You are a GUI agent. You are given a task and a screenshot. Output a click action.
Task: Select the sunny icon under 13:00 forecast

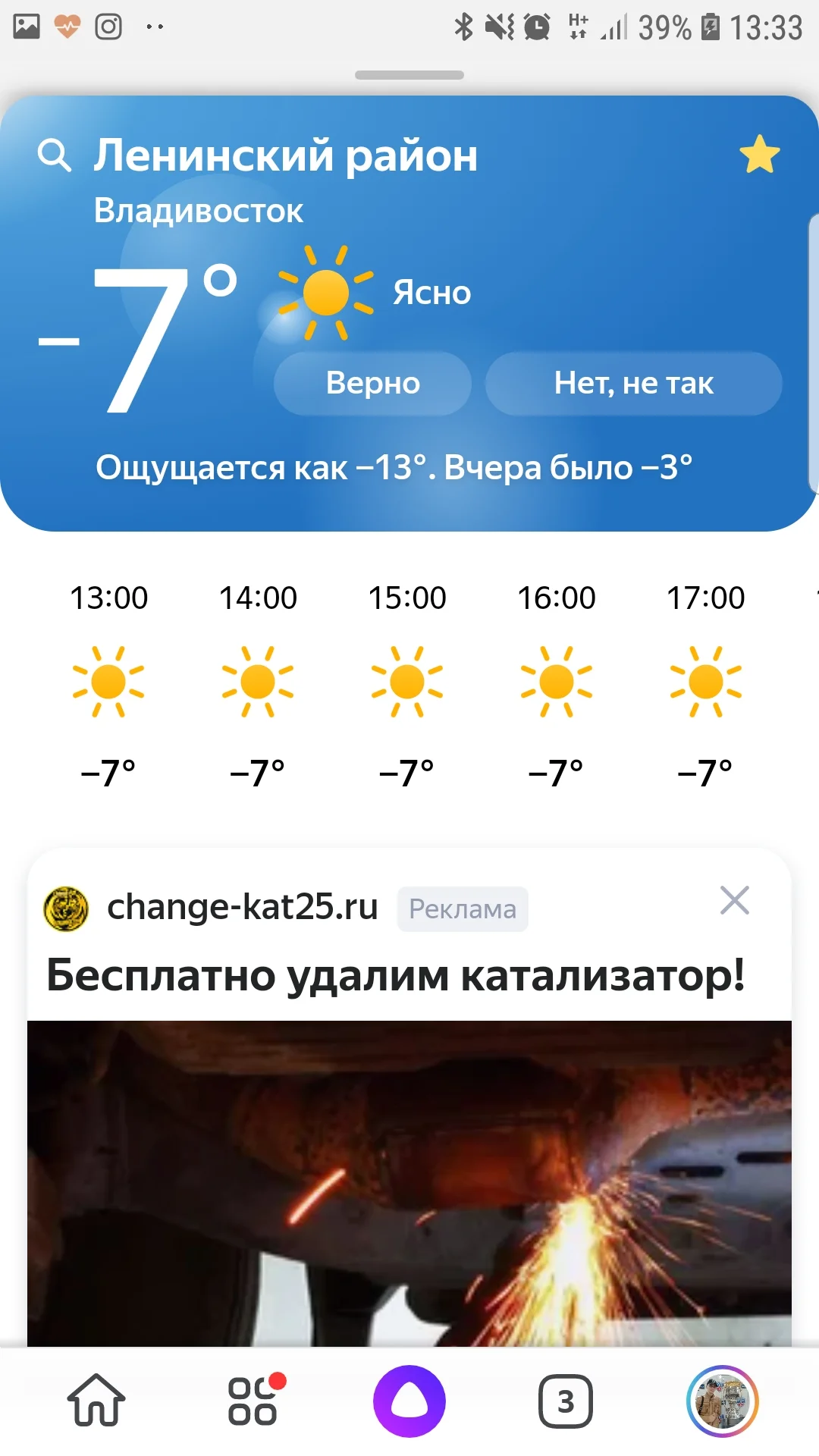tap(108, 682)
